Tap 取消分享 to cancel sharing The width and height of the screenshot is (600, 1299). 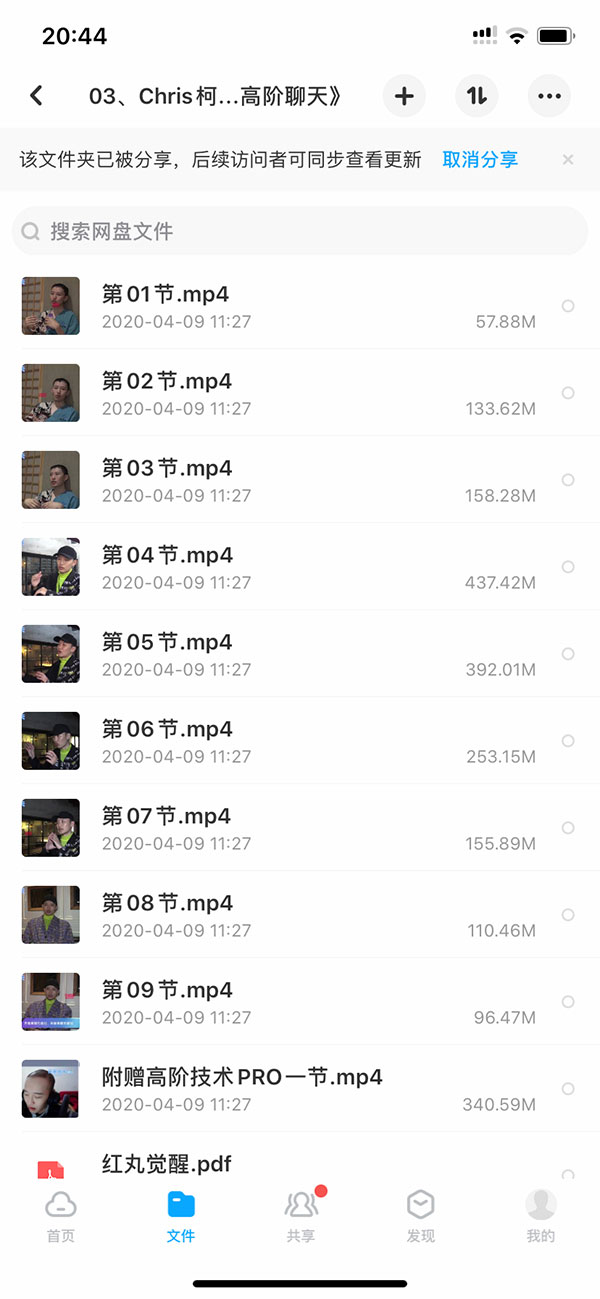(480, 160)
